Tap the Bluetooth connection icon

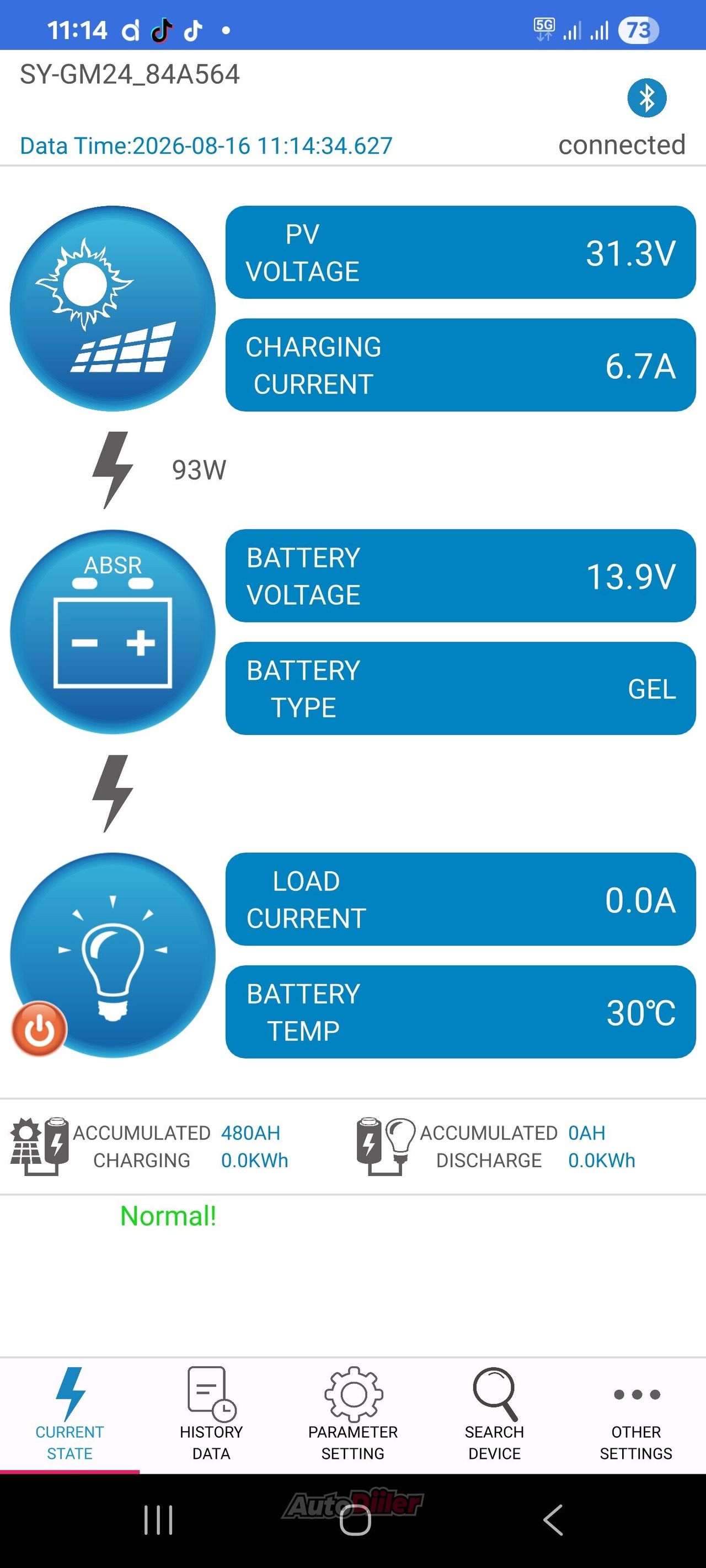click(646, 98)
